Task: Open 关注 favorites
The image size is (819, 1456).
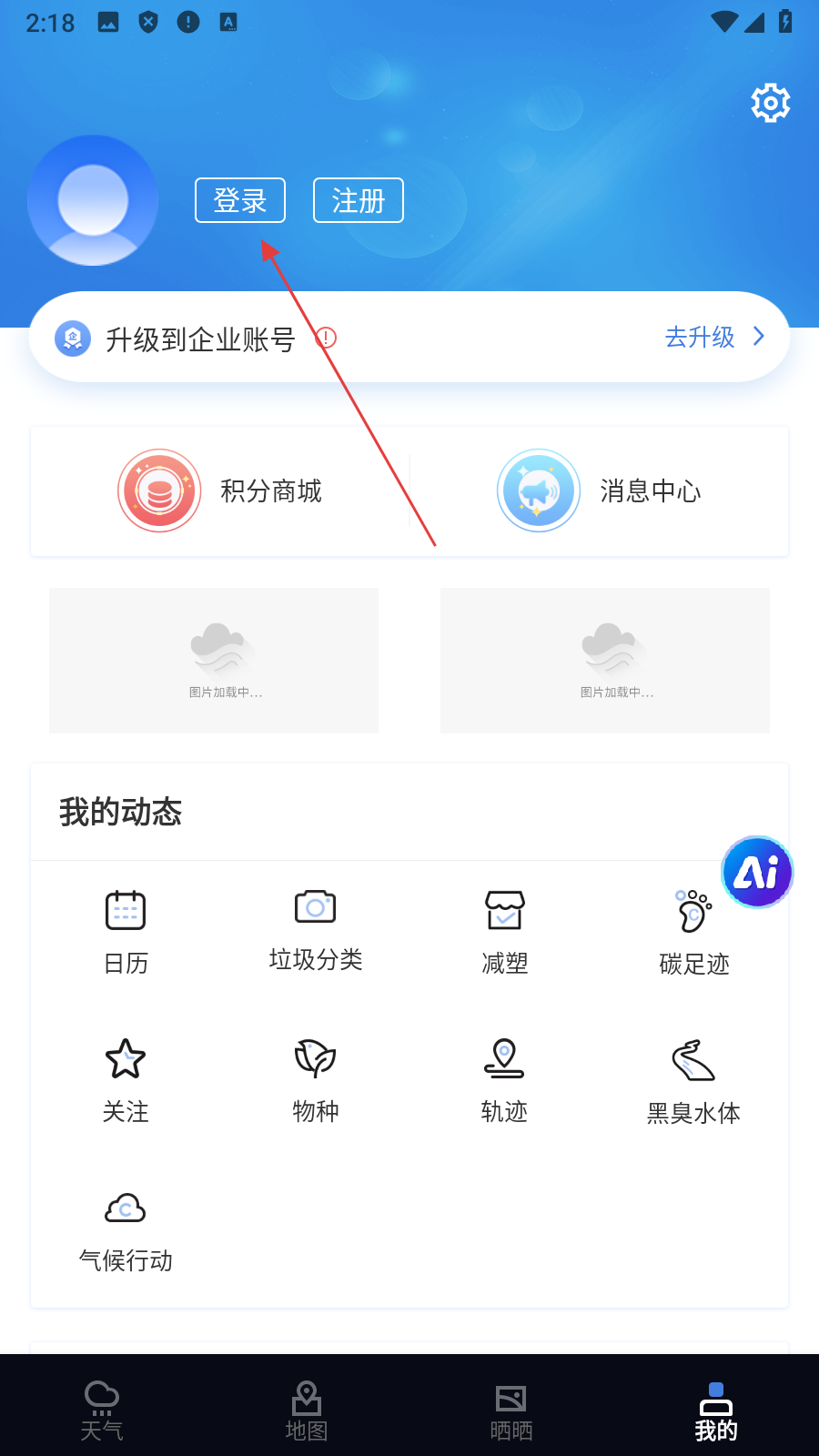Action: tap(126, 1079)
